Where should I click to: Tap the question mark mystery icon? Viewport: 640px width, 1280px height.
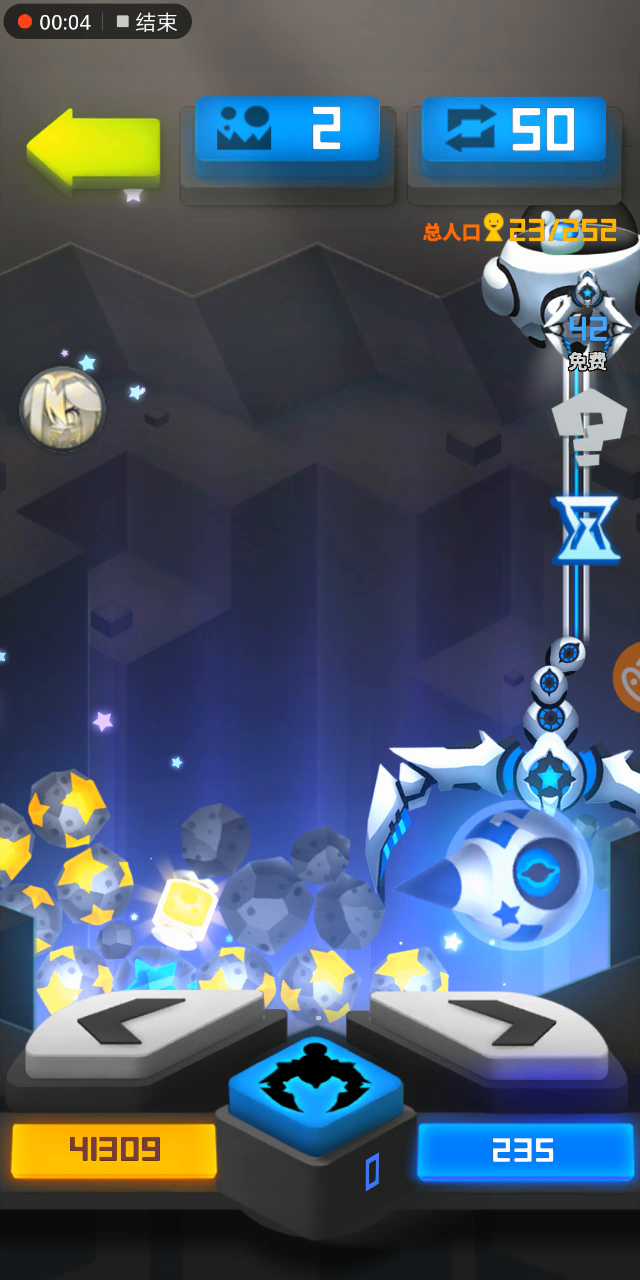click(588, 427)
